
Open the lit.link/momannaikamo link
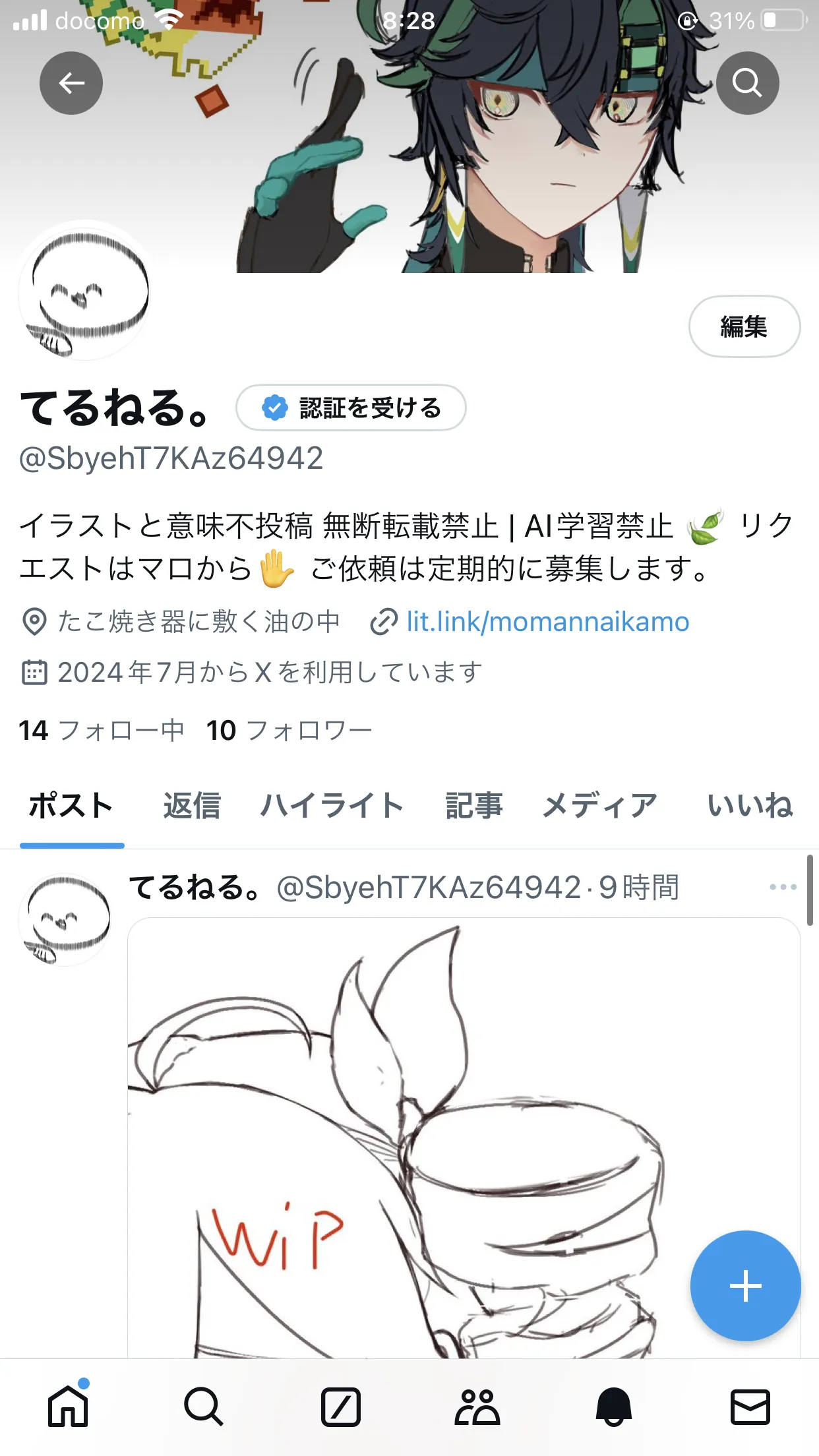click(x=547, y=622)
